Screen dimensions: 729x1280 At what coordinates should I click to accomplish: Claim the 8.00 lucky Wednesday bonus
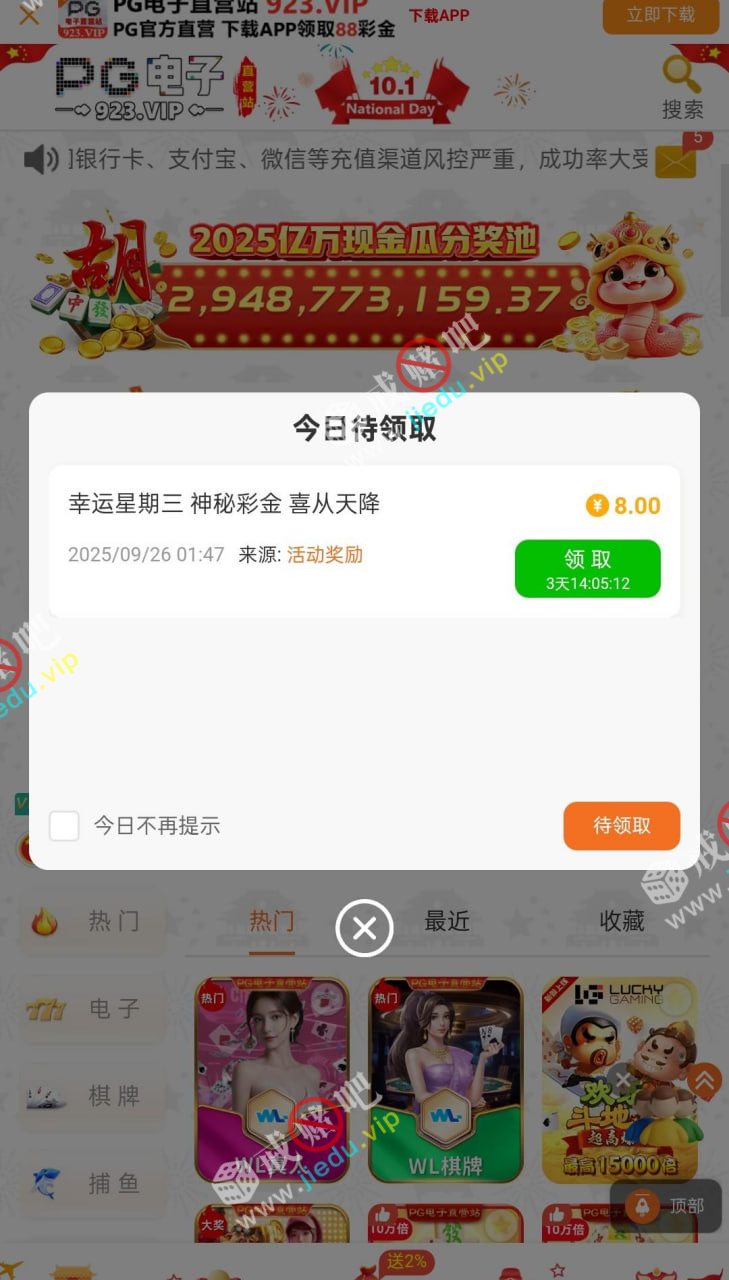tap(587, 568)
